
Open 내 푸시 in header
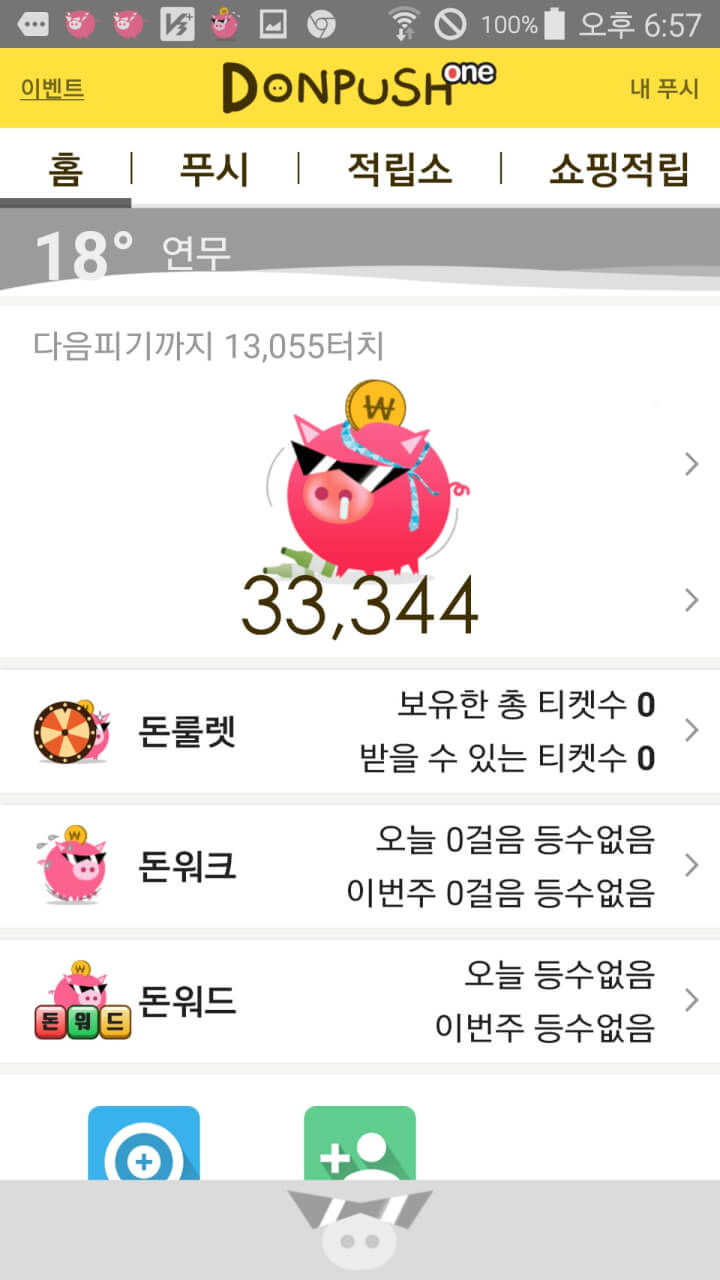[664, 88]
